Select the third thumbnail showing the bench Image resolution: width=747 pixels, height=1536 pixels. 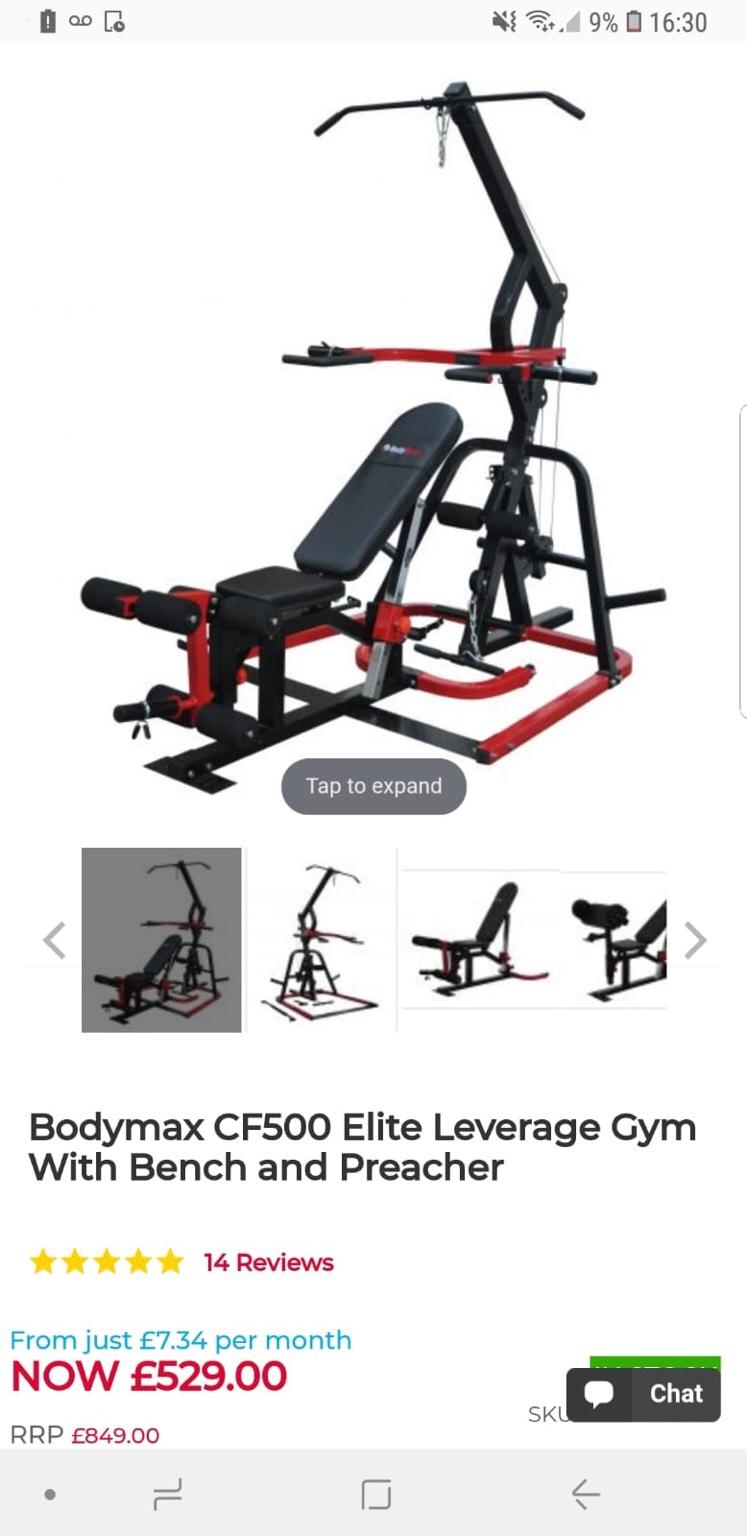click(x=480, y=940)
